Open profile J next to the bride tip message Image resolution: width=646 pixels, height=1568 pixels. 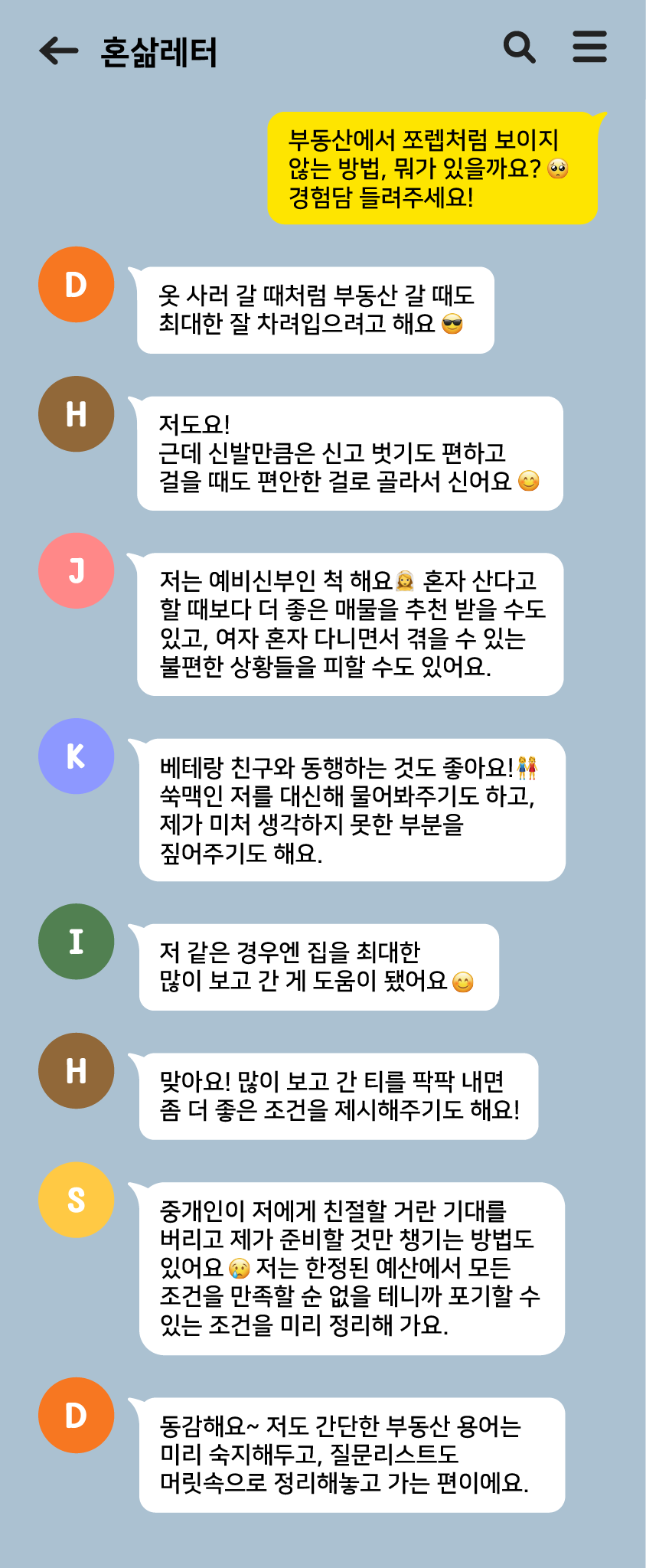point(76,570)
